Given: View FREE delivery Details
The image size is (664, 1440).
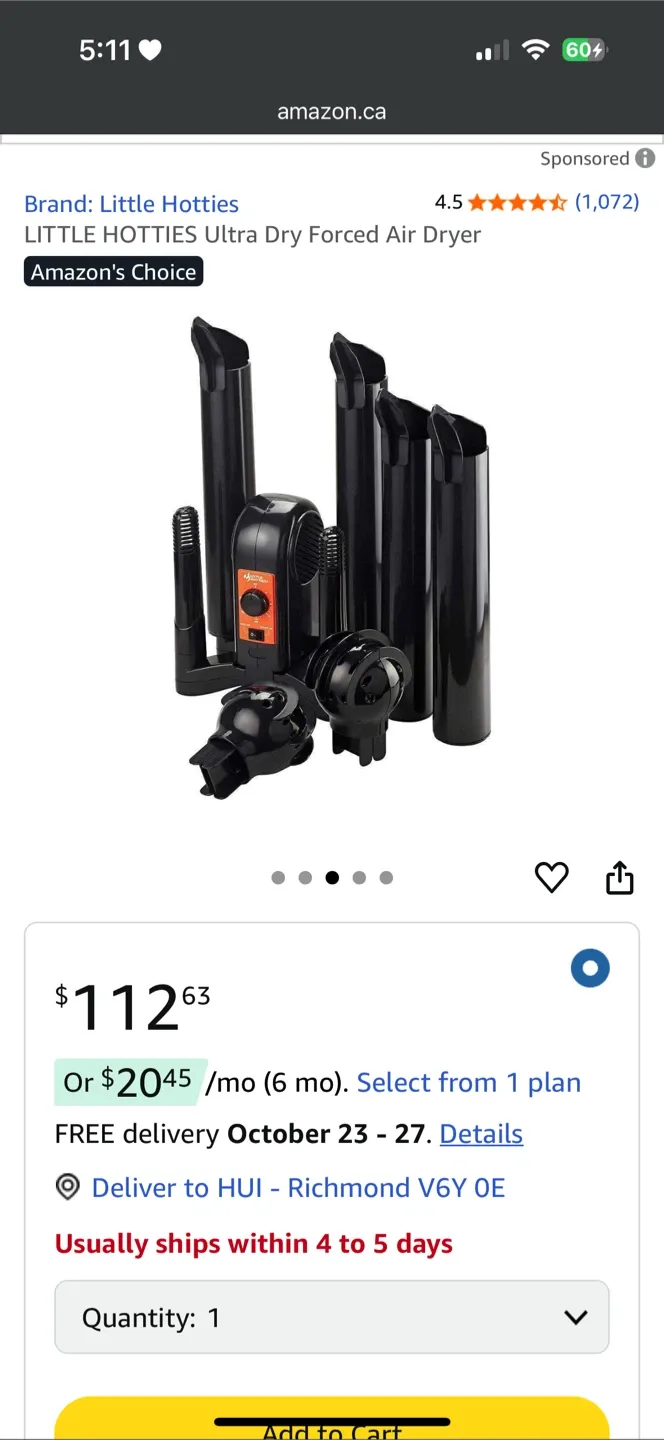Looking at the screenshot, I should 481,1134.
